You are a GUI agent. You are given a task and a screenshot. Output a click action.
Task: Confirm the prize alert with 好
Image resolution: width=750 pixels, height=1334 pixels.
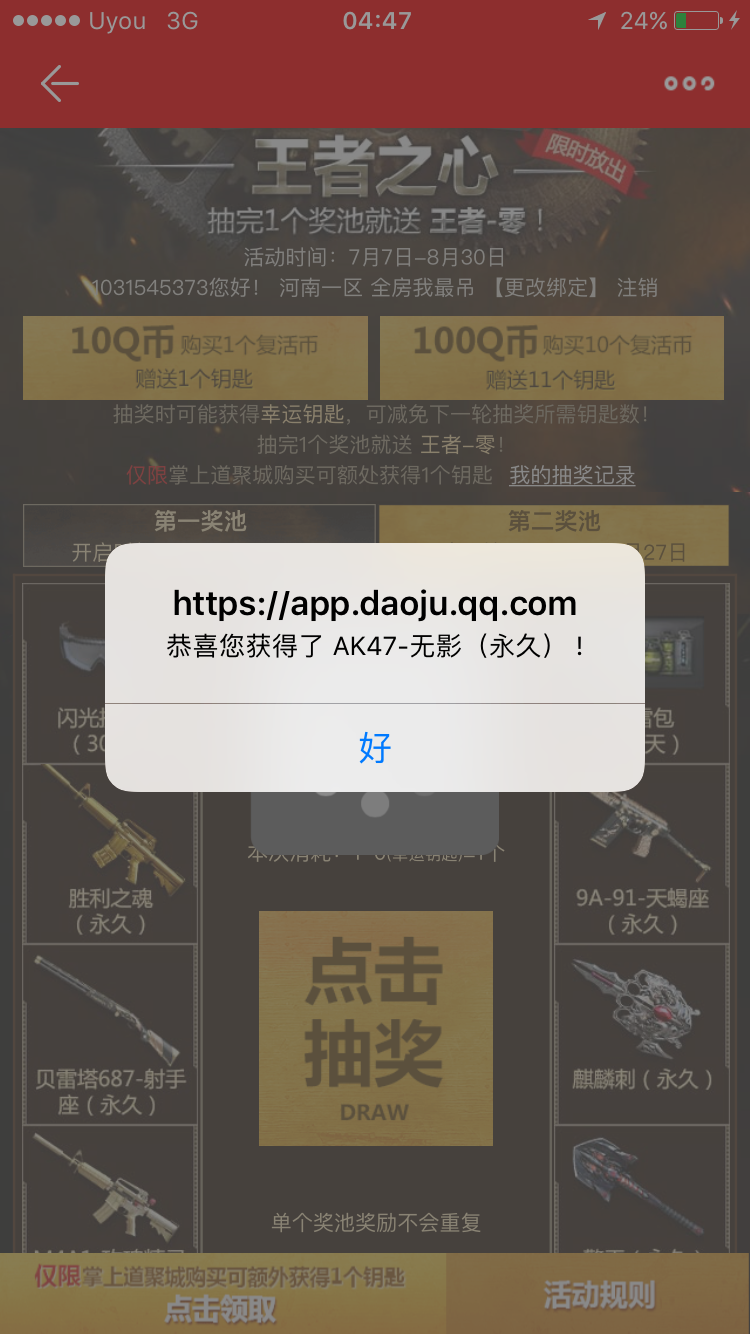coord(375,747)
